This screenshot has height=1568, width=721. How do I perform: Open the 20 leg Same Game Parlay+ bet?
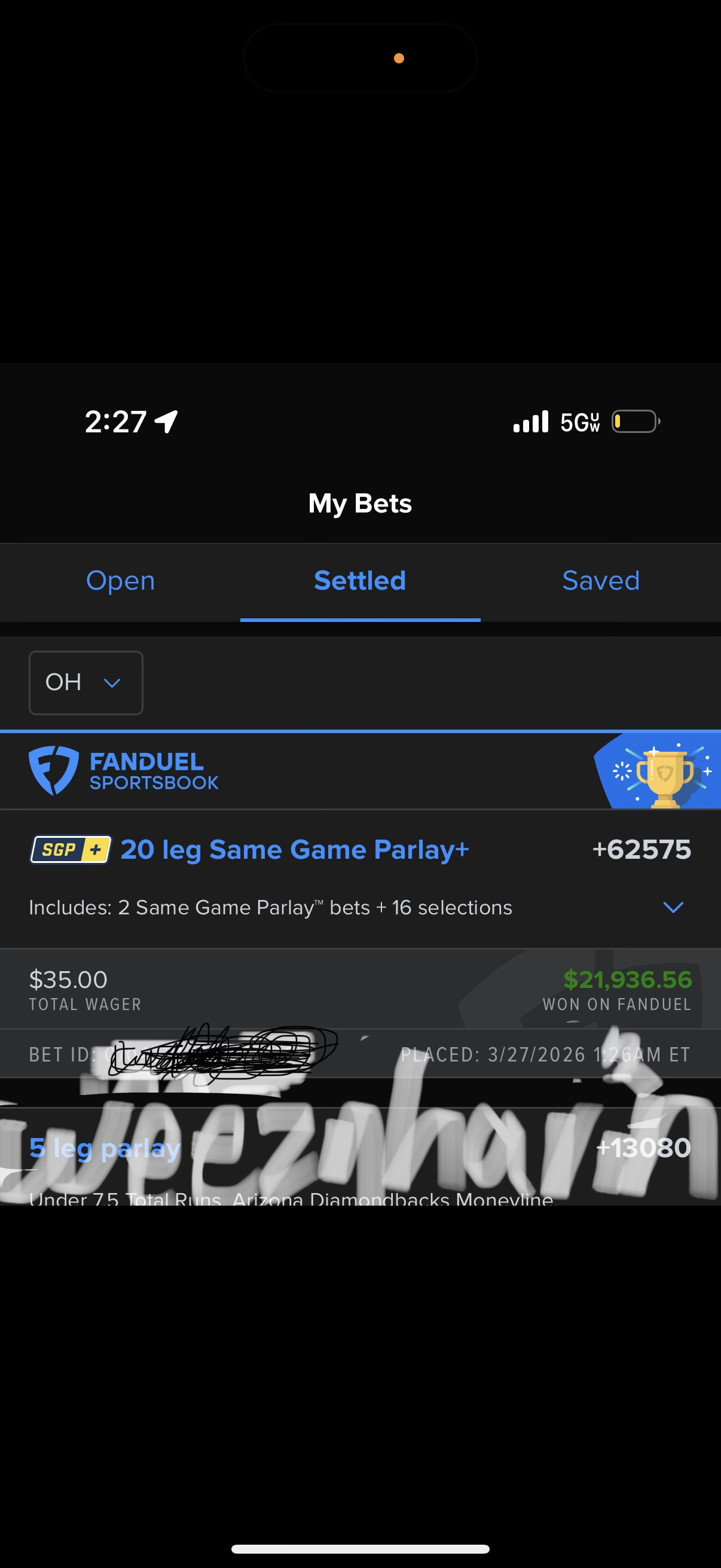[295, 850]
